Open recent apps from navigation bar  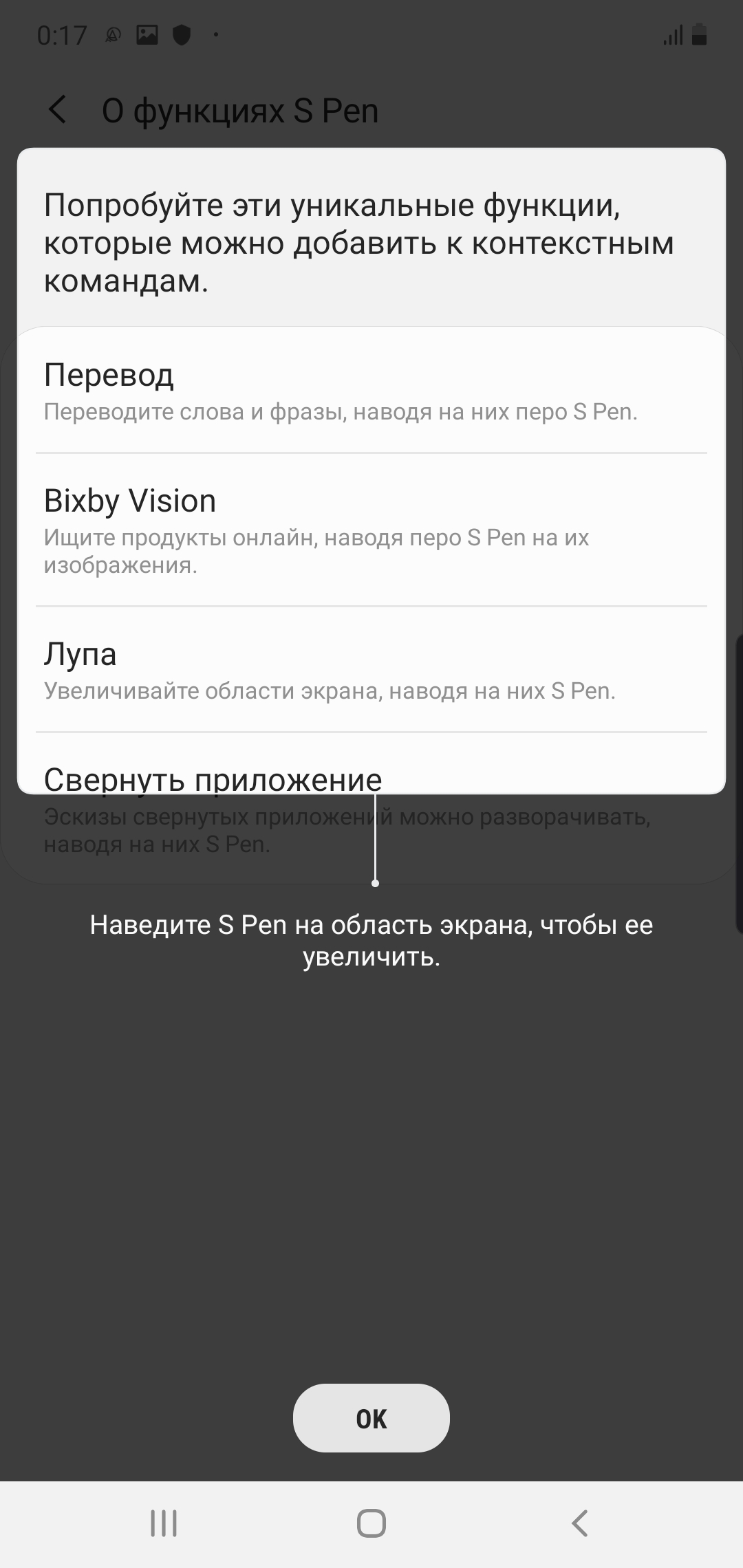(x=164, y=1523)
